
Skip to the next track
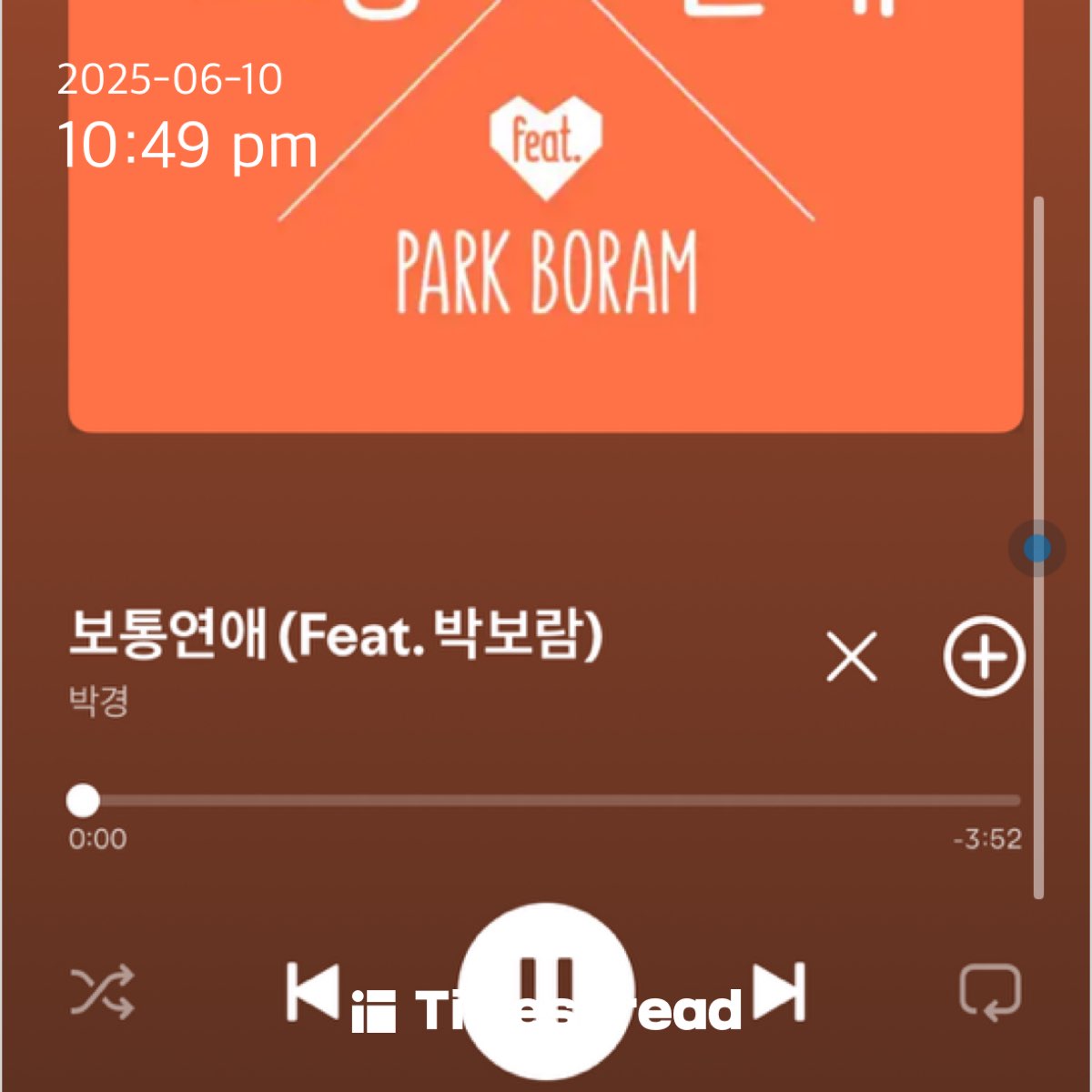tap(782, 990)
